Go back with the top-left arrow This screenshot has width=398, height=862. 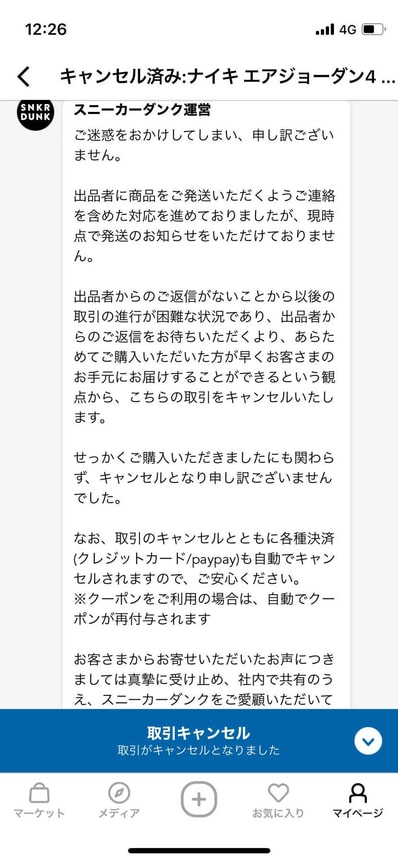pos(23,76)
